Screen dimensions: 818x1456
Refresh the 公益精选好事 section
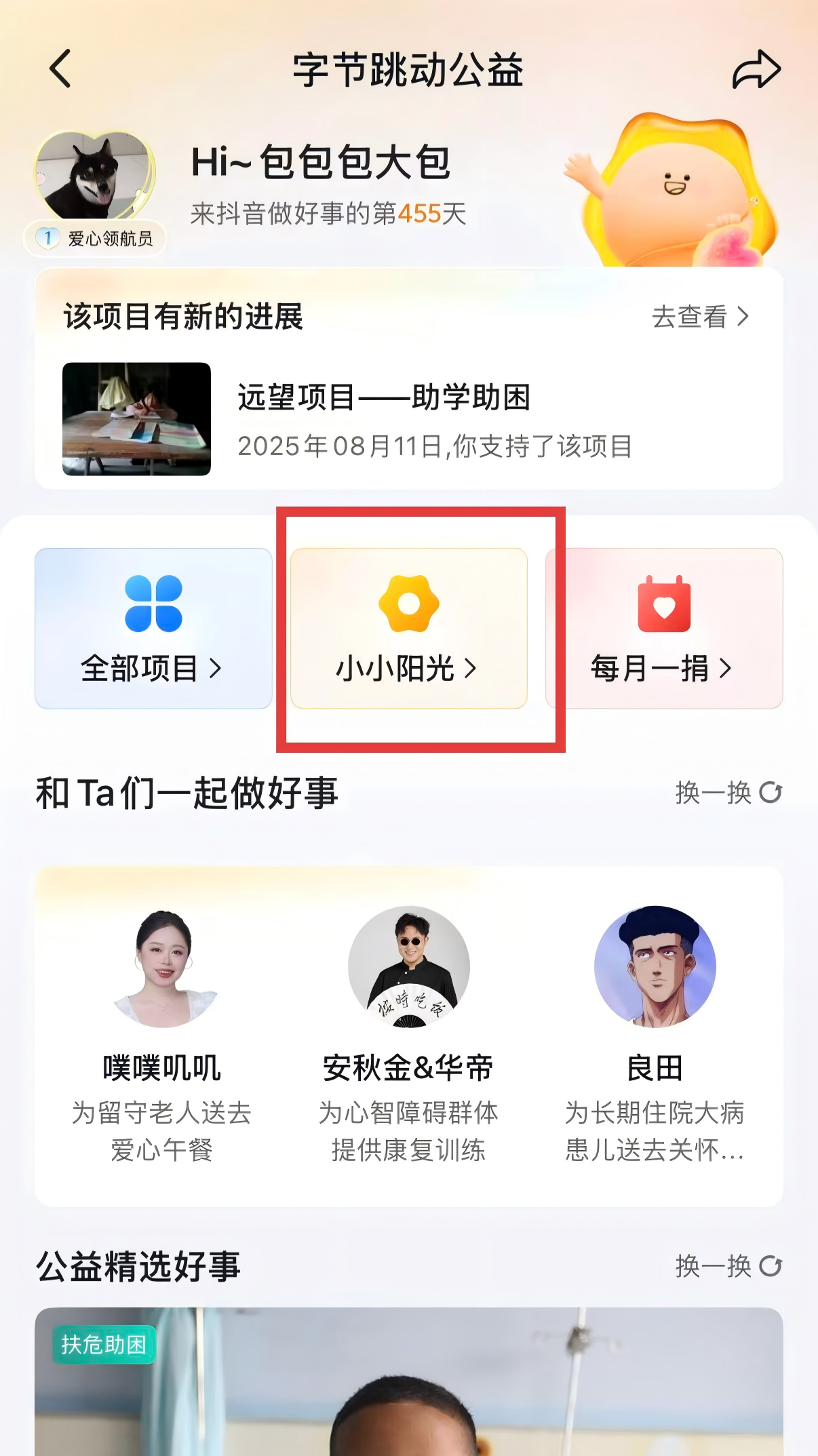pos(728,1266)
